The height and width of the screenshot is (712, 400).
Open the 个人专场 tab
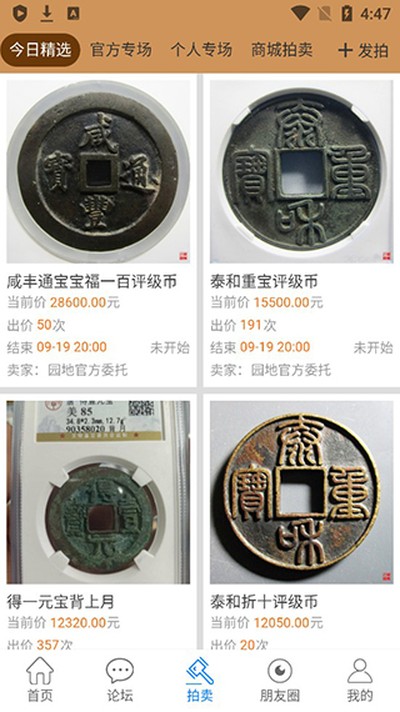201,49
